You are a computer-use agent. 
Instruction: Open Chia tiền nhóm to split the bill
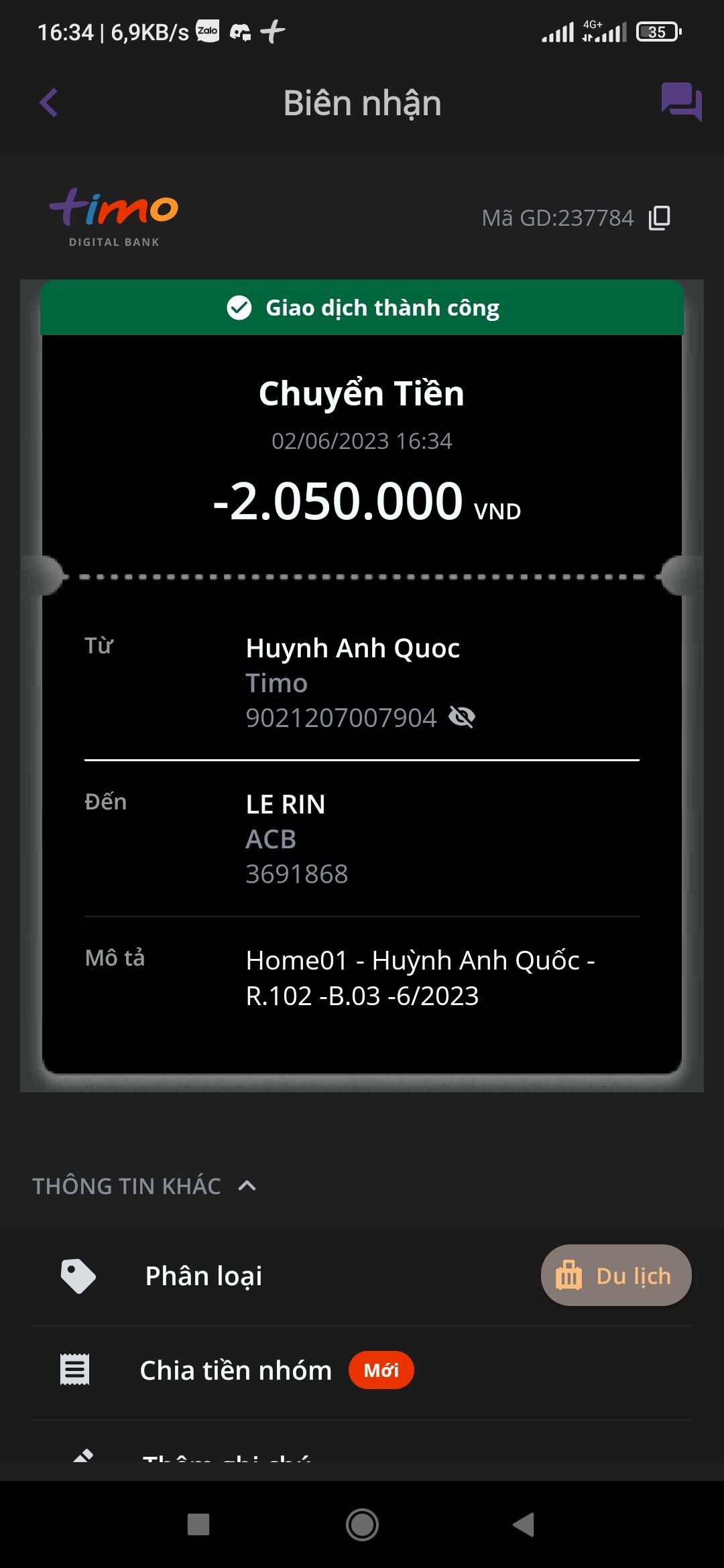[x=235, y=1370]
